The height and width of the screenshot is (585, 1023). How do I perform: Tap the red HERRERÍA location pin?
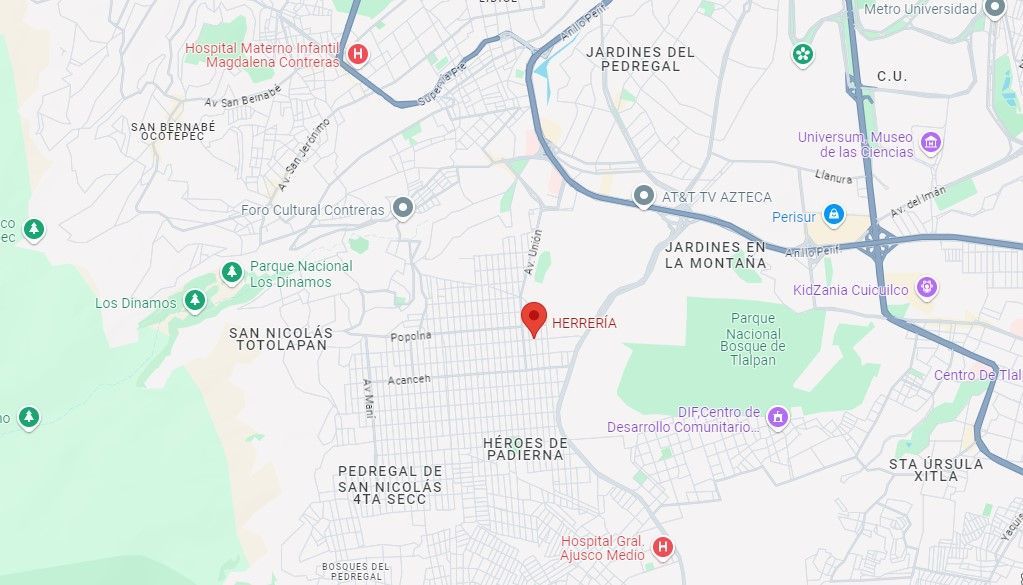534,320
